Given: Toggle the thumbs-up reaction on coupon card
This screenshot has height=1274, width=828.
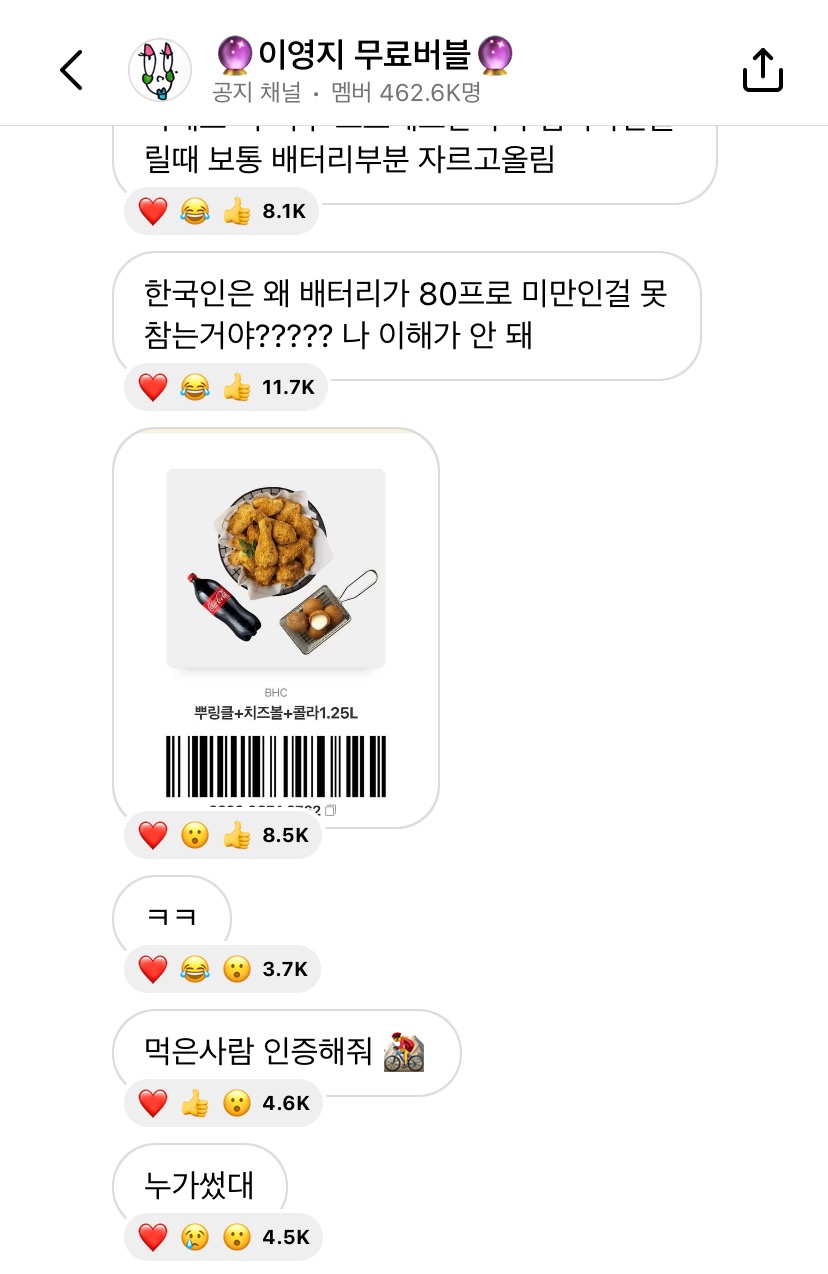Looking at the screenshot, I should (238, 834).
